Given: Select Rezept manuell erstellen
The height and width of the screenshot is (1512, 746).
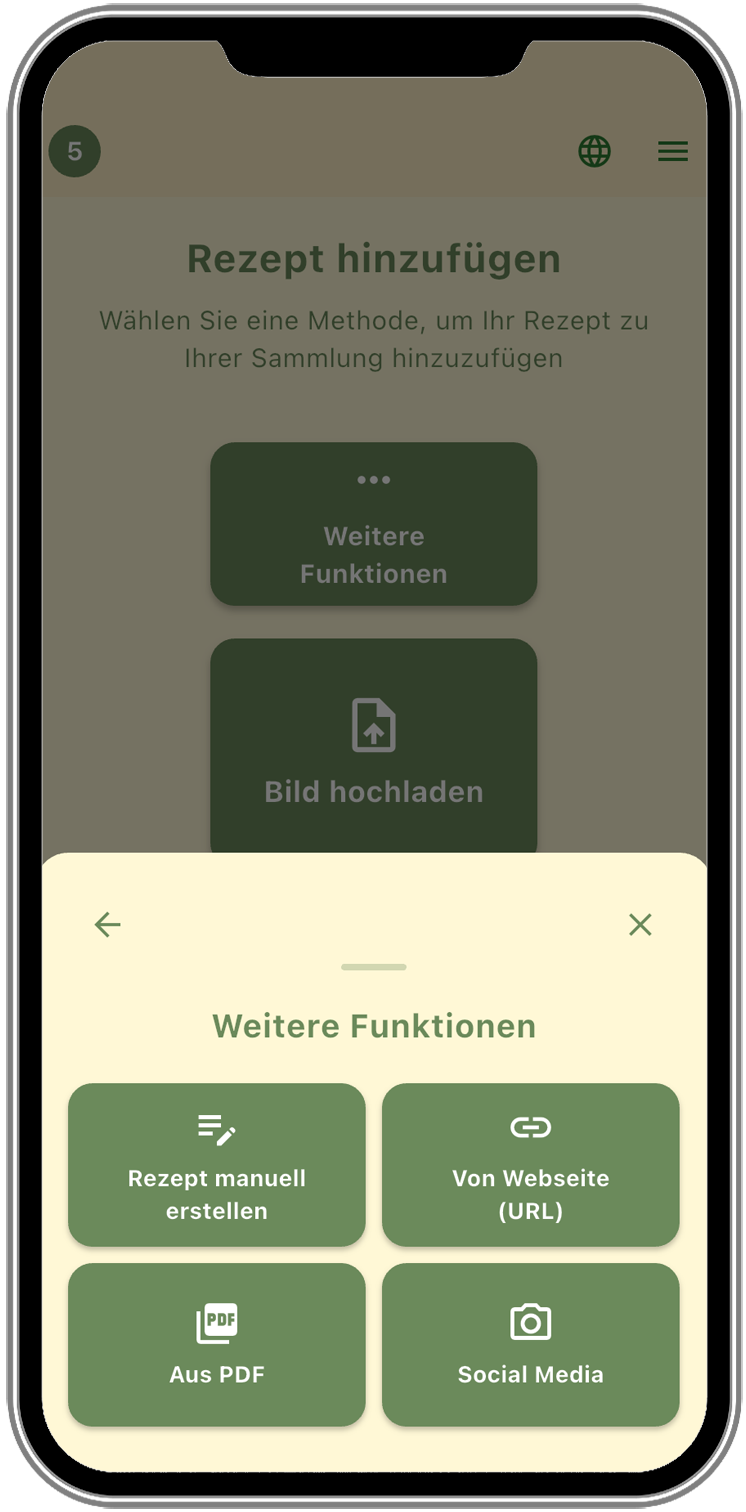Looking at the screenshot, I should click(217, 1165).
